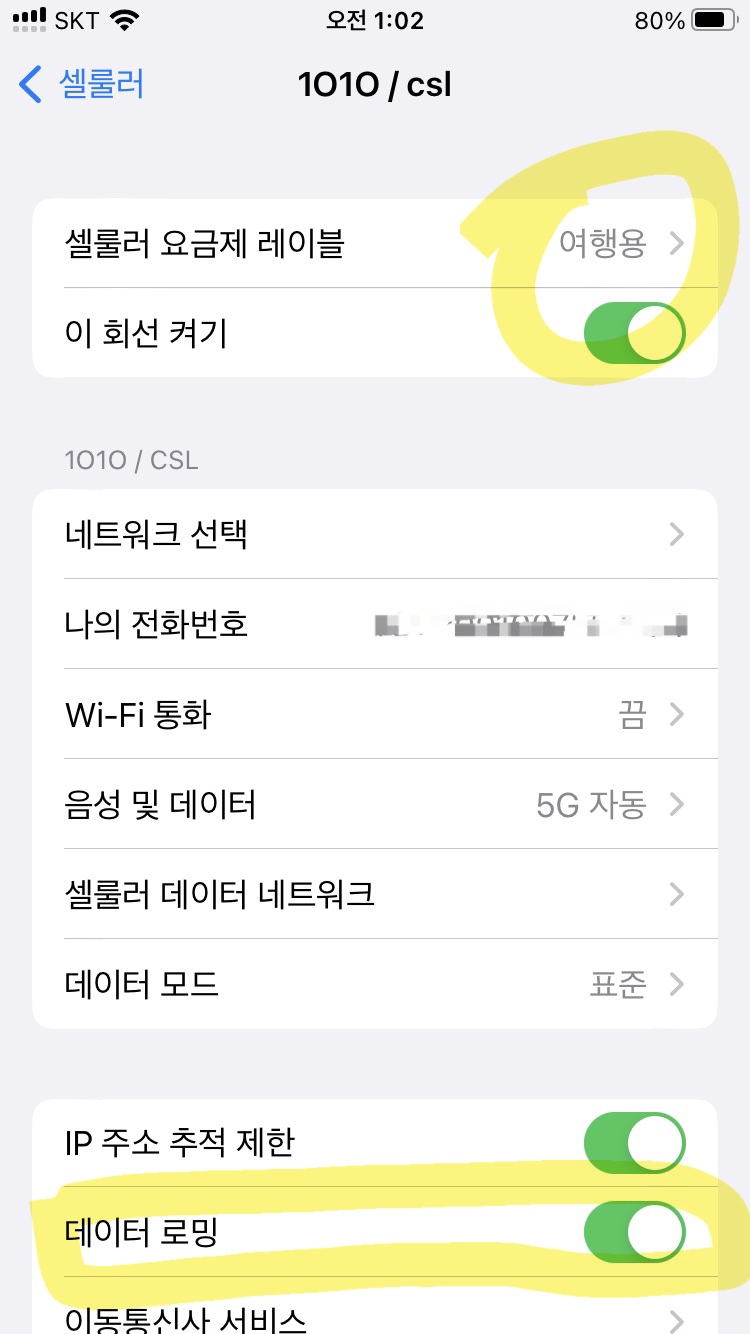
Task: Disable IP 주소 추적 제한 switch
Action: [x=634, y=1141]
